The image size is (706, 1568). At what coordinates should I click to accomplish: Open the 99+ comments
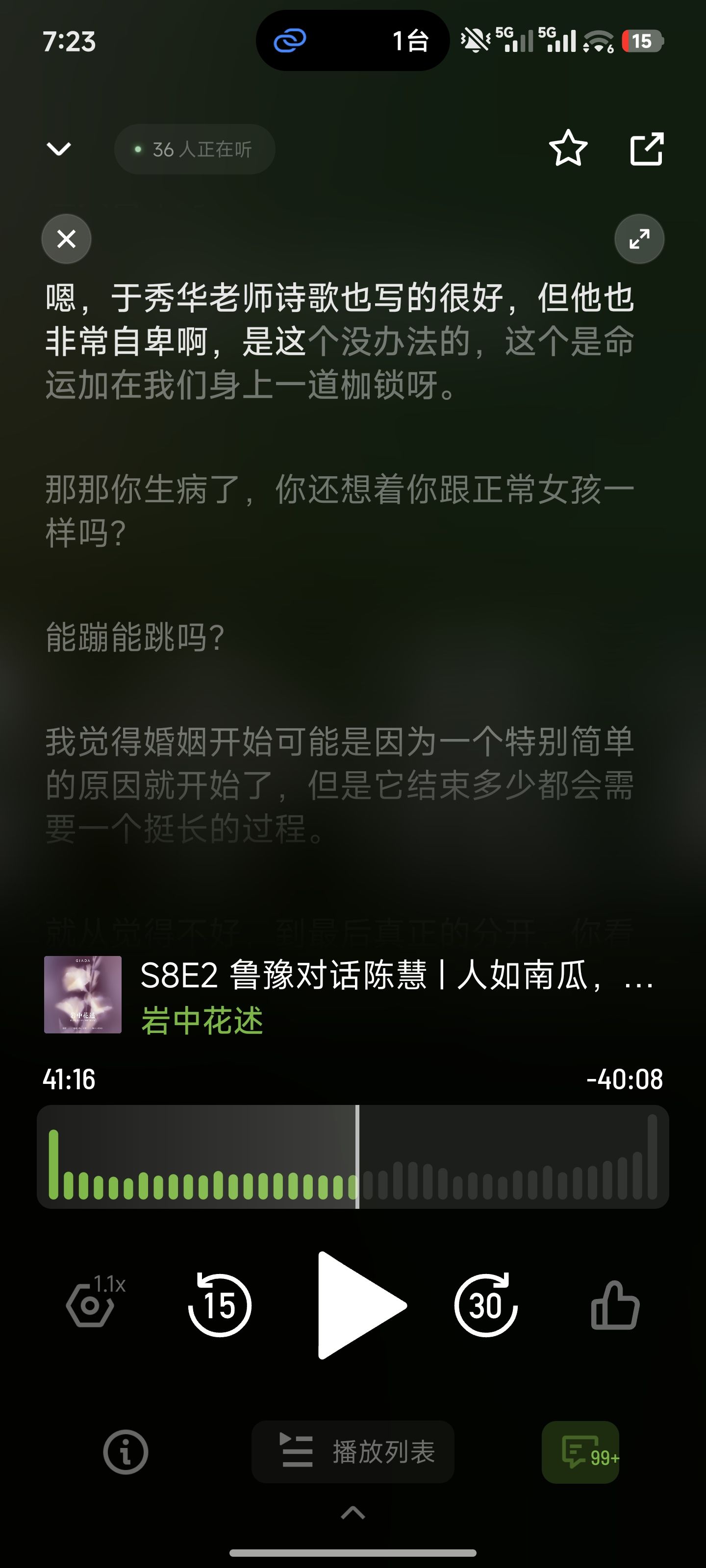pyautogui.click(x=580, y=1452)
